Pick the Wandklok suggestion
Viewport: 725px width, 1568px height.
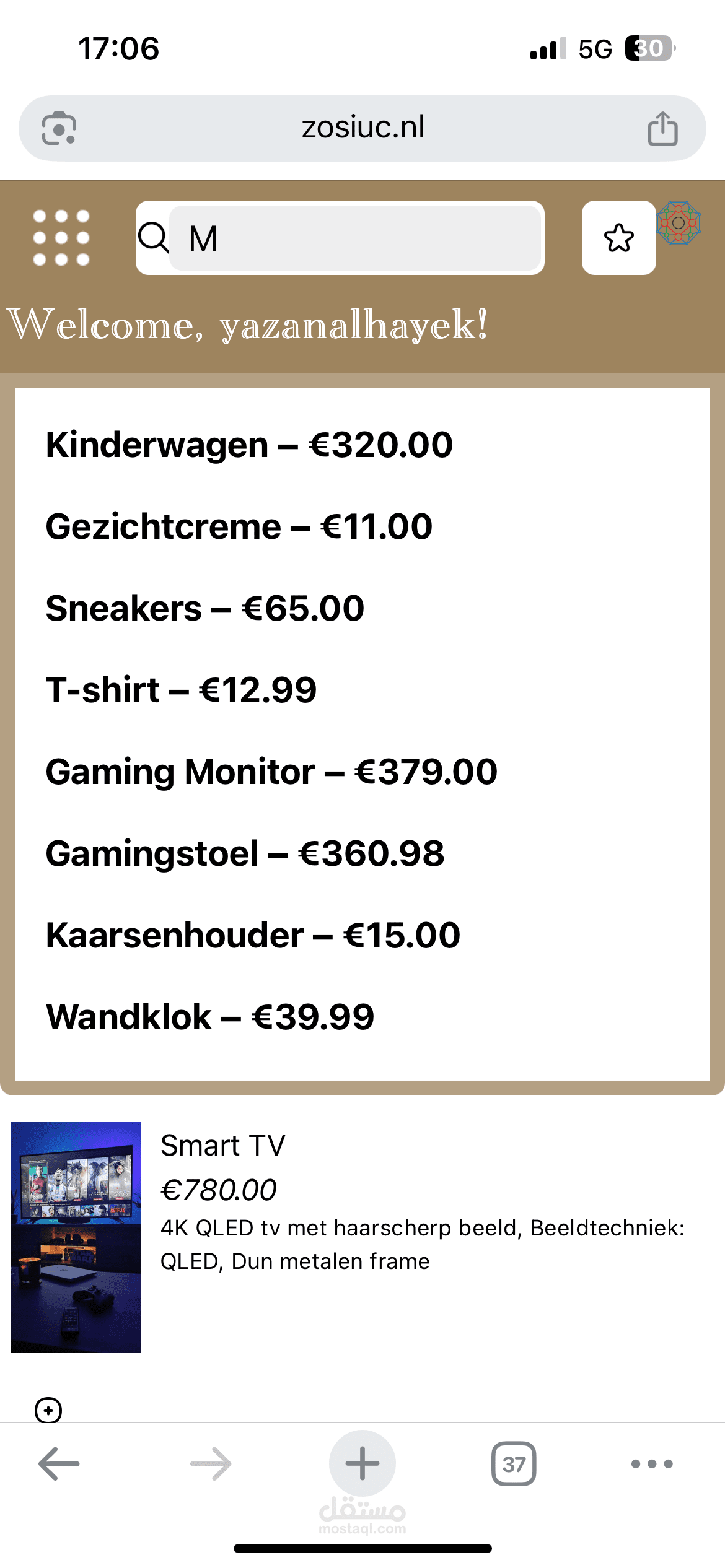point(210,1017)
